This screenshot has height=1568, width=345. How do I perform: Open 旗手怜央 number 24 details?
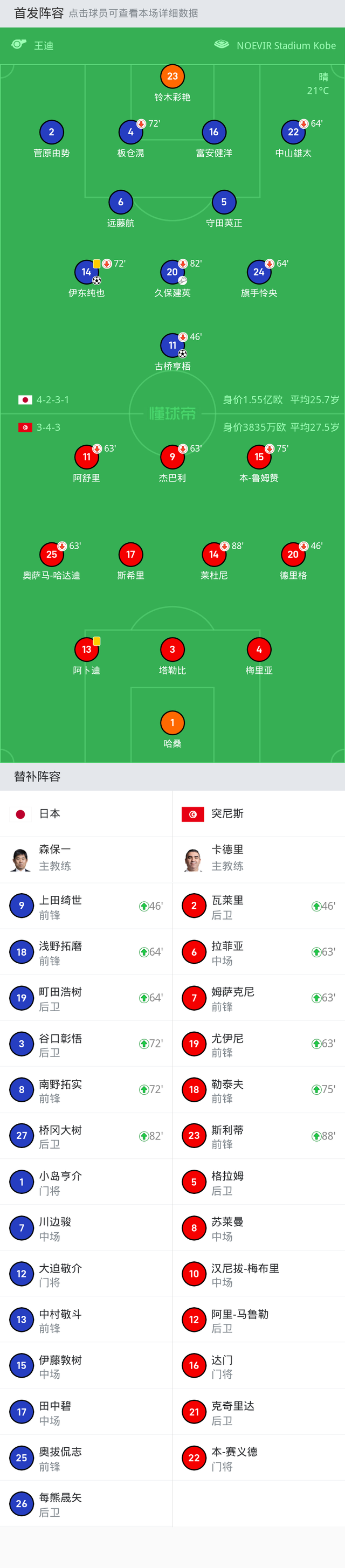pyautogui.click(x=259, y=272)
